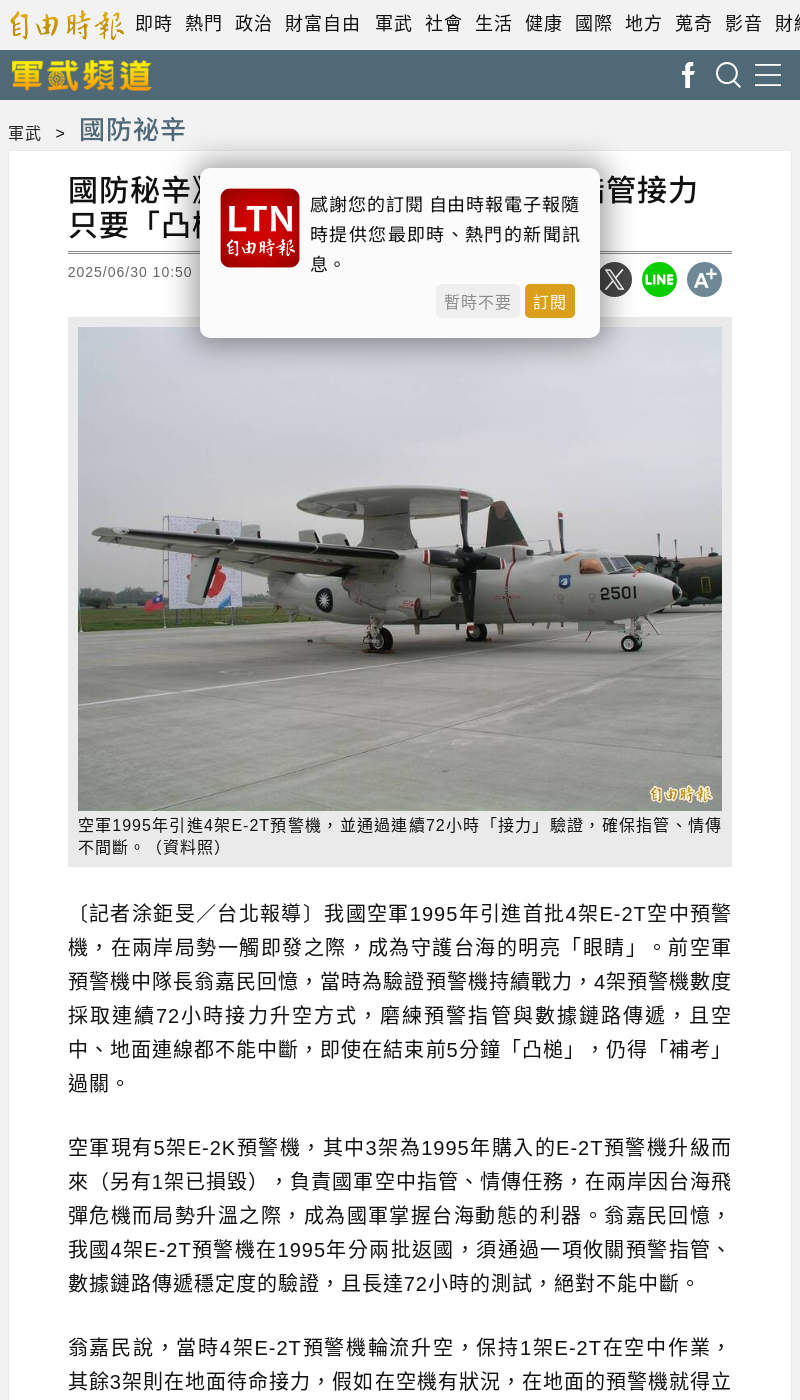Open the 國際 section
This screenshot has width=800, height=1400.
click(x=594, y=24)
